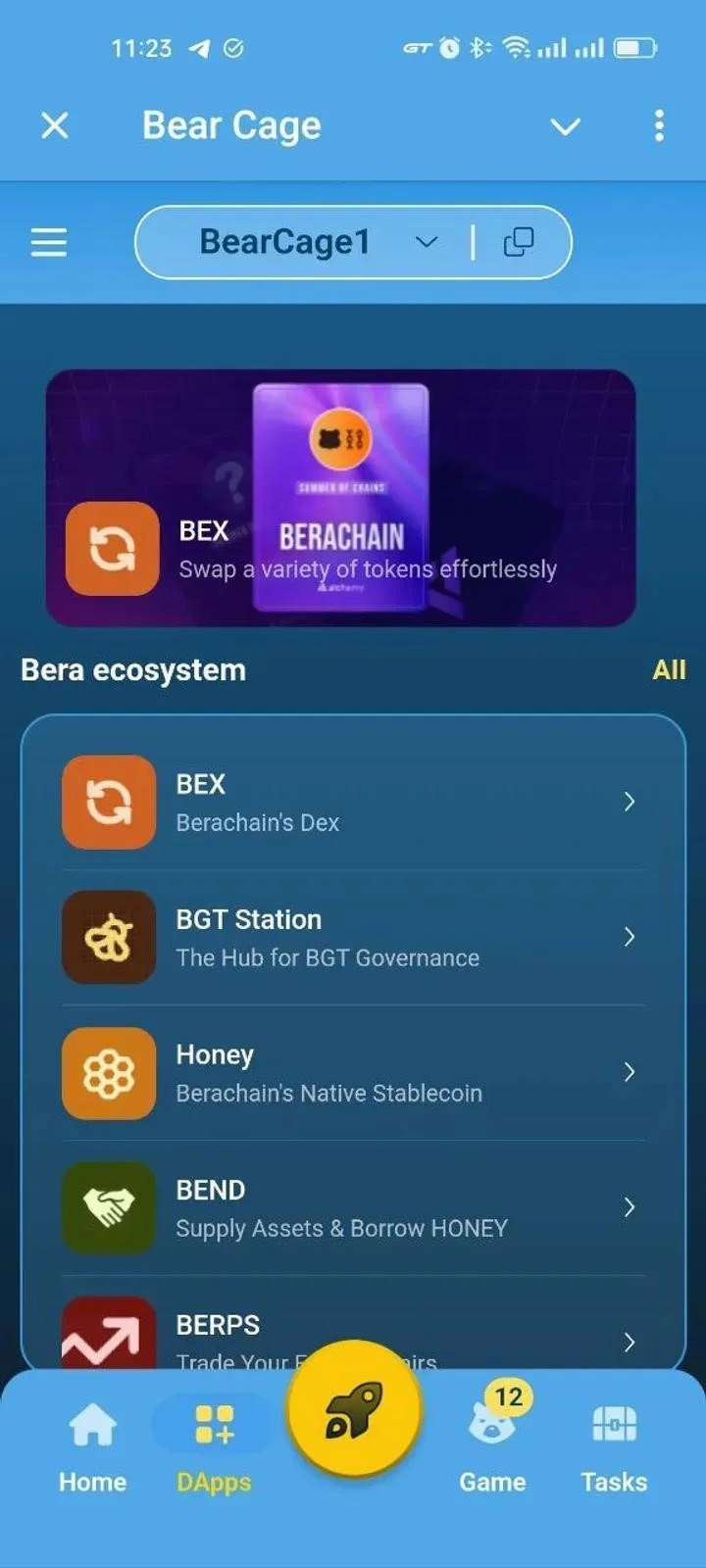Open the BEX swap banner

pos(340,498)
